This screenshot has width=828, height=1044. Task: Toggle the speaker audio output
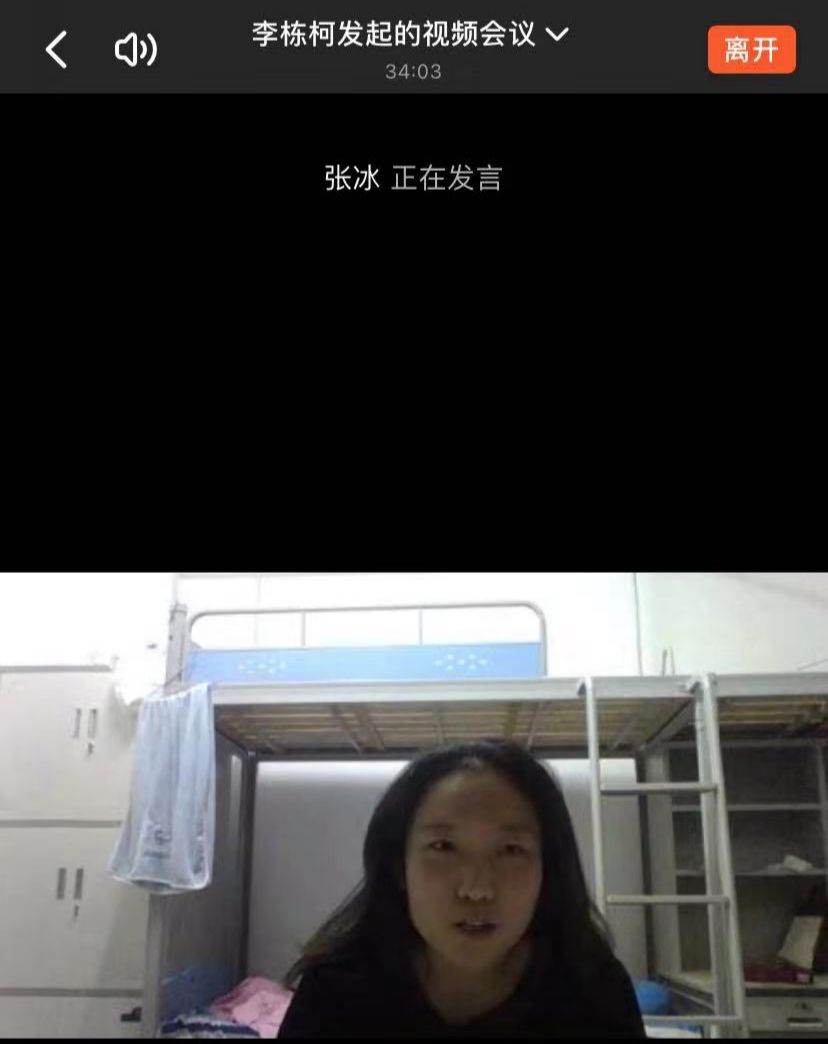click(136, 49)
